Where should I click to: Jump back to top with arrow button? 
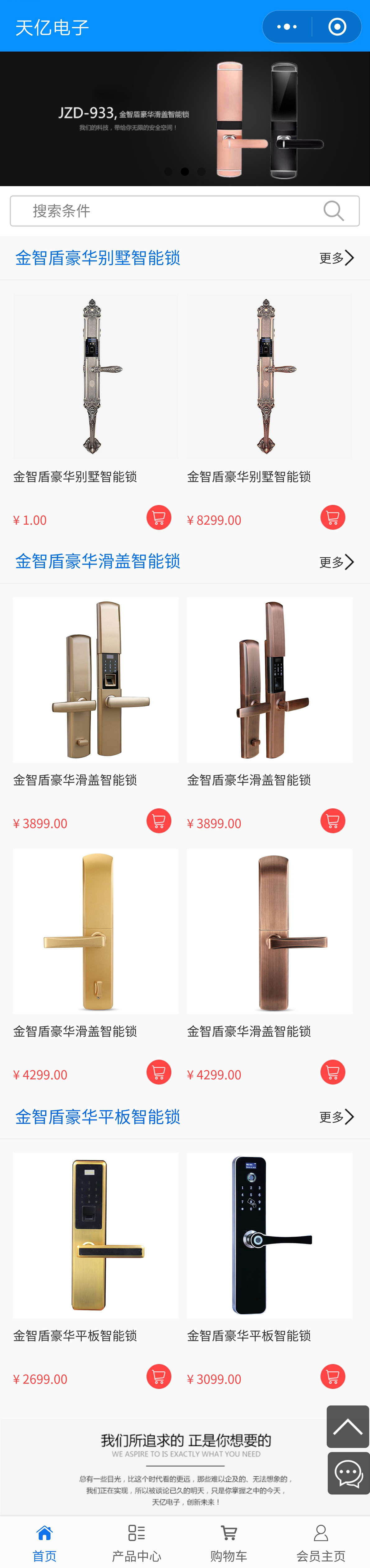[348, 1427]
